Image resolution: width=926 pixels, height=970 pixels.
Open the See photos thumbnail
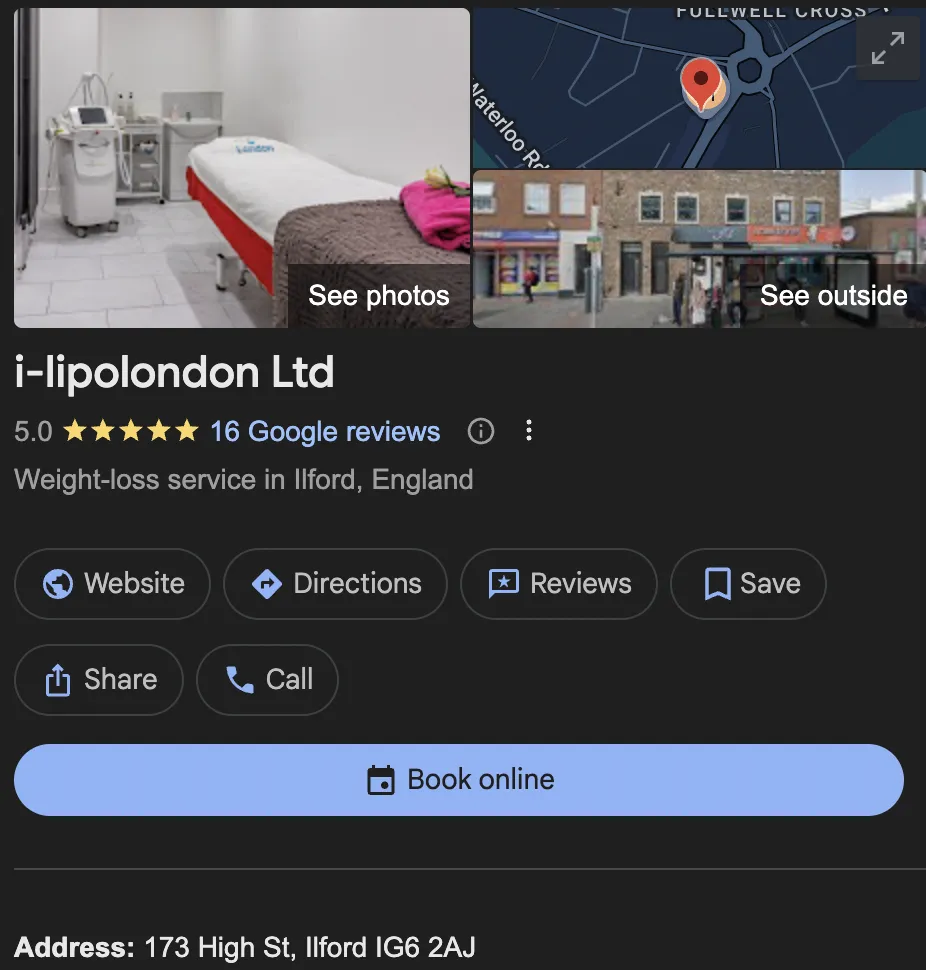242,168
